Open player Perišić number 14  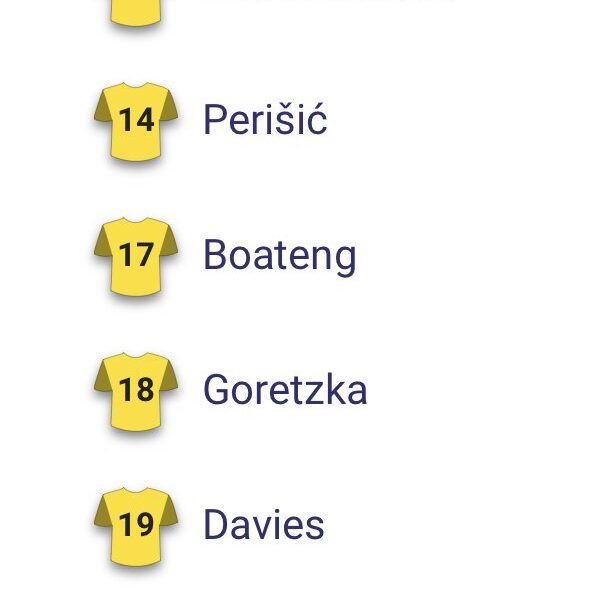[x=264, y=121]
